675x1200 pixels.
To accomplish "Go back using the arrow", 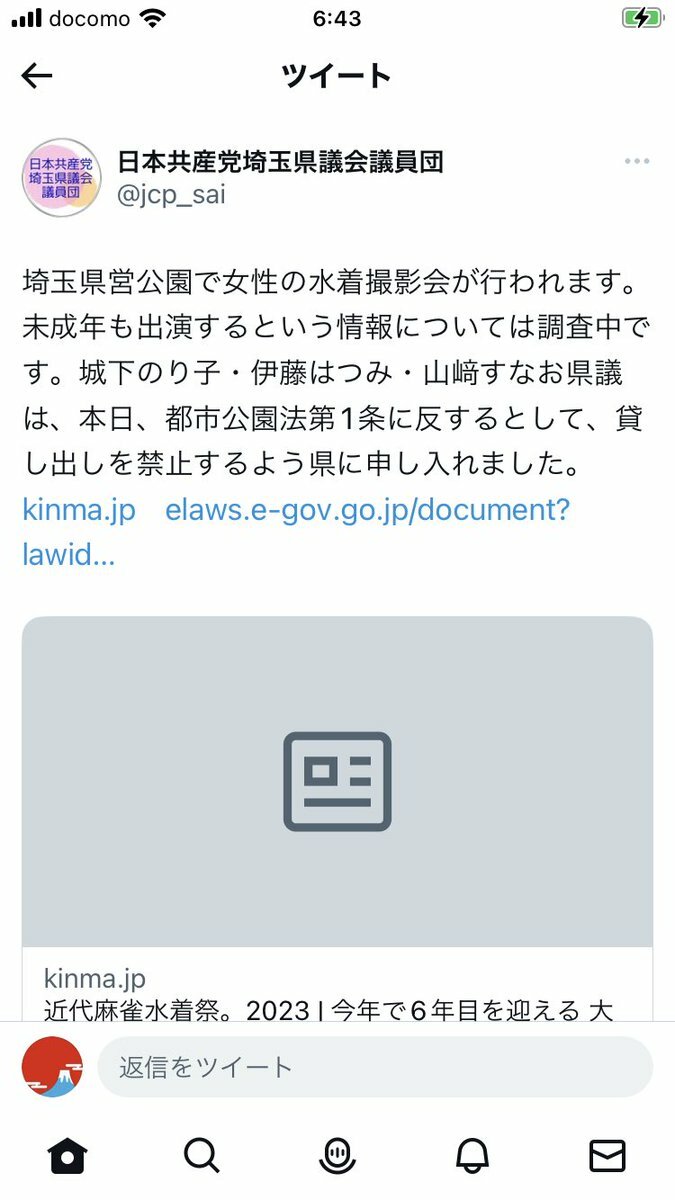I will tap(37, 76).
